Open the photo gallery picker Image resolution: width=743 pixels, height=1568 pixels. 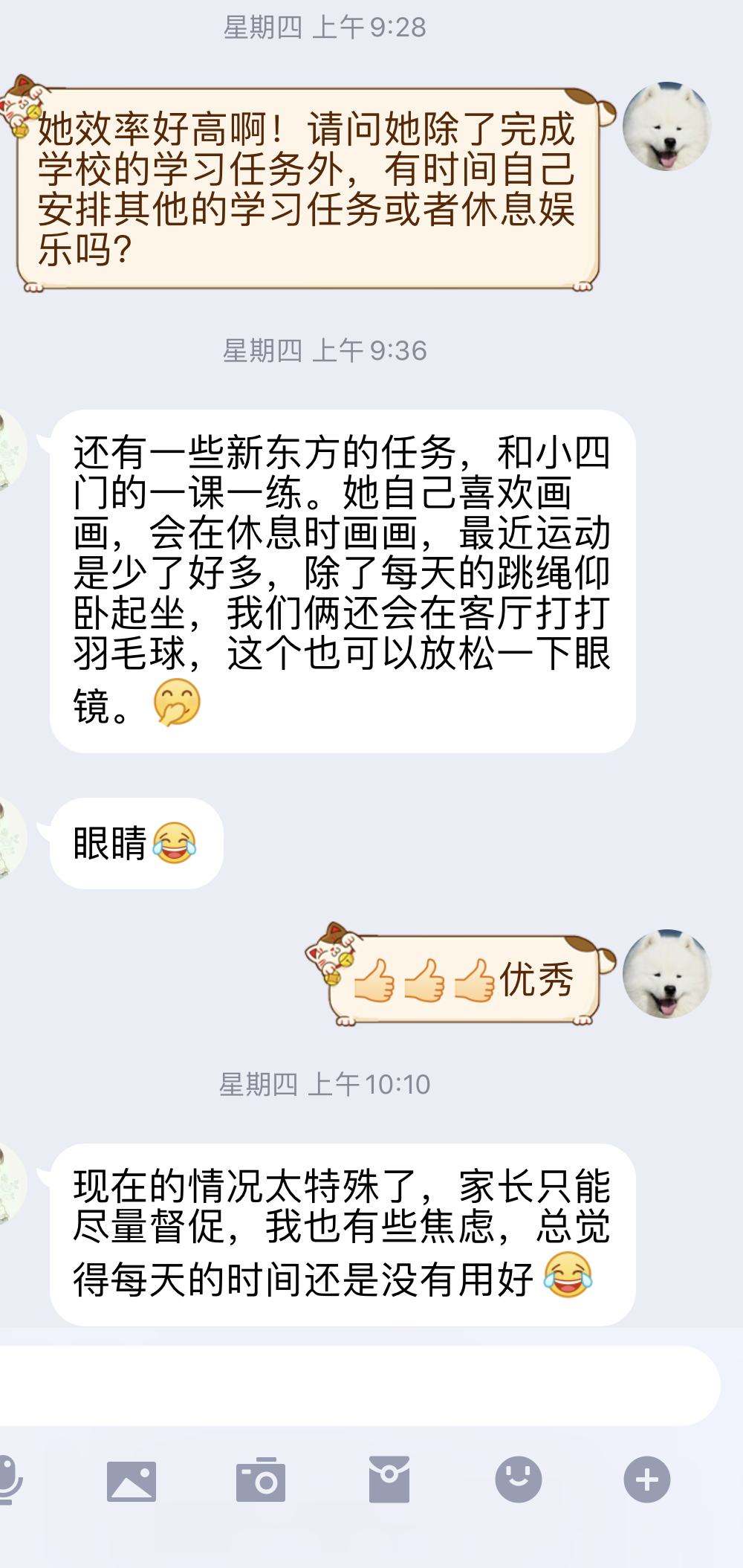[132, 1480]
